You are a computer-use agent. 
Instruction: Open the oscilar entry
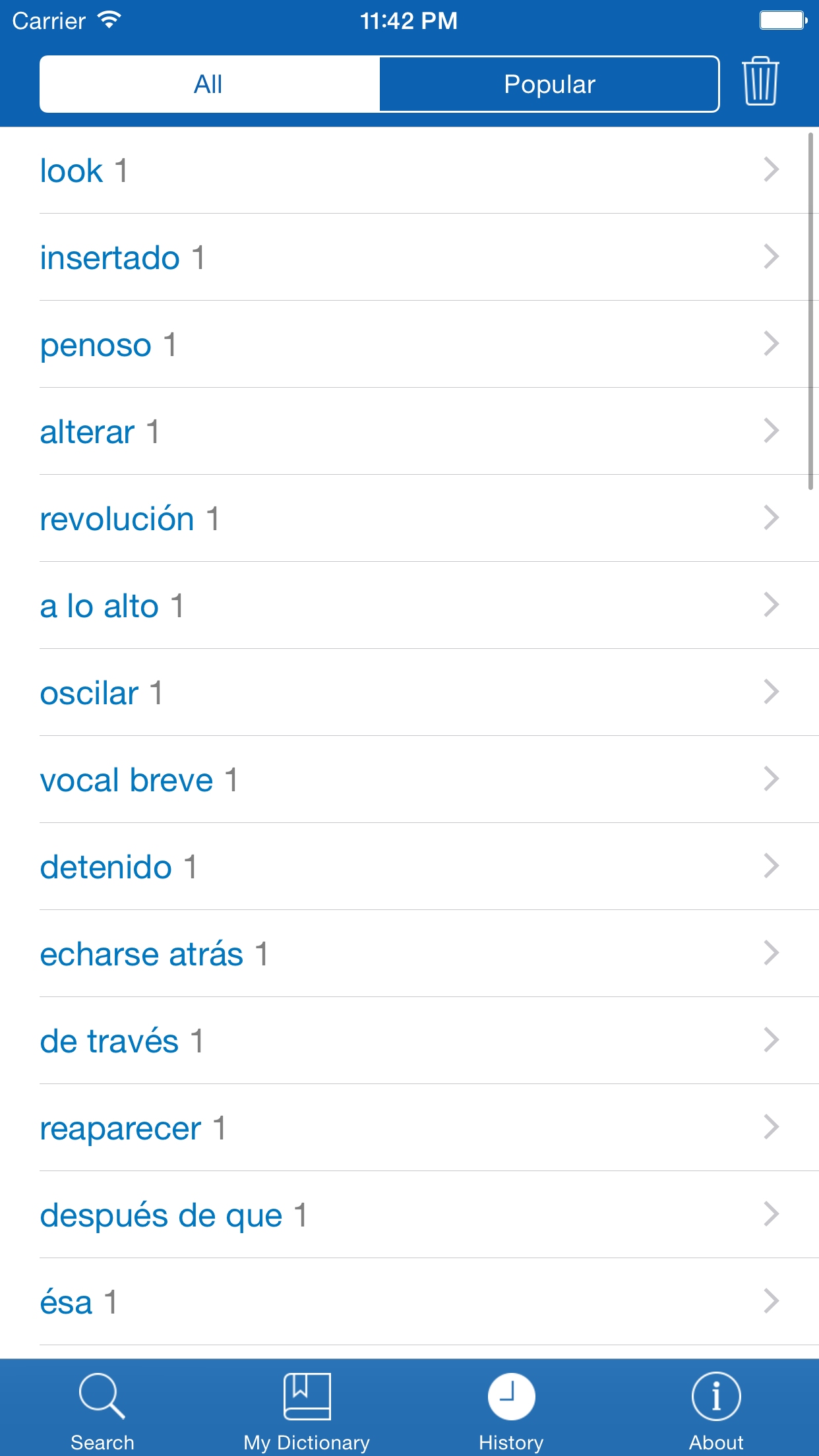point(409,693)
